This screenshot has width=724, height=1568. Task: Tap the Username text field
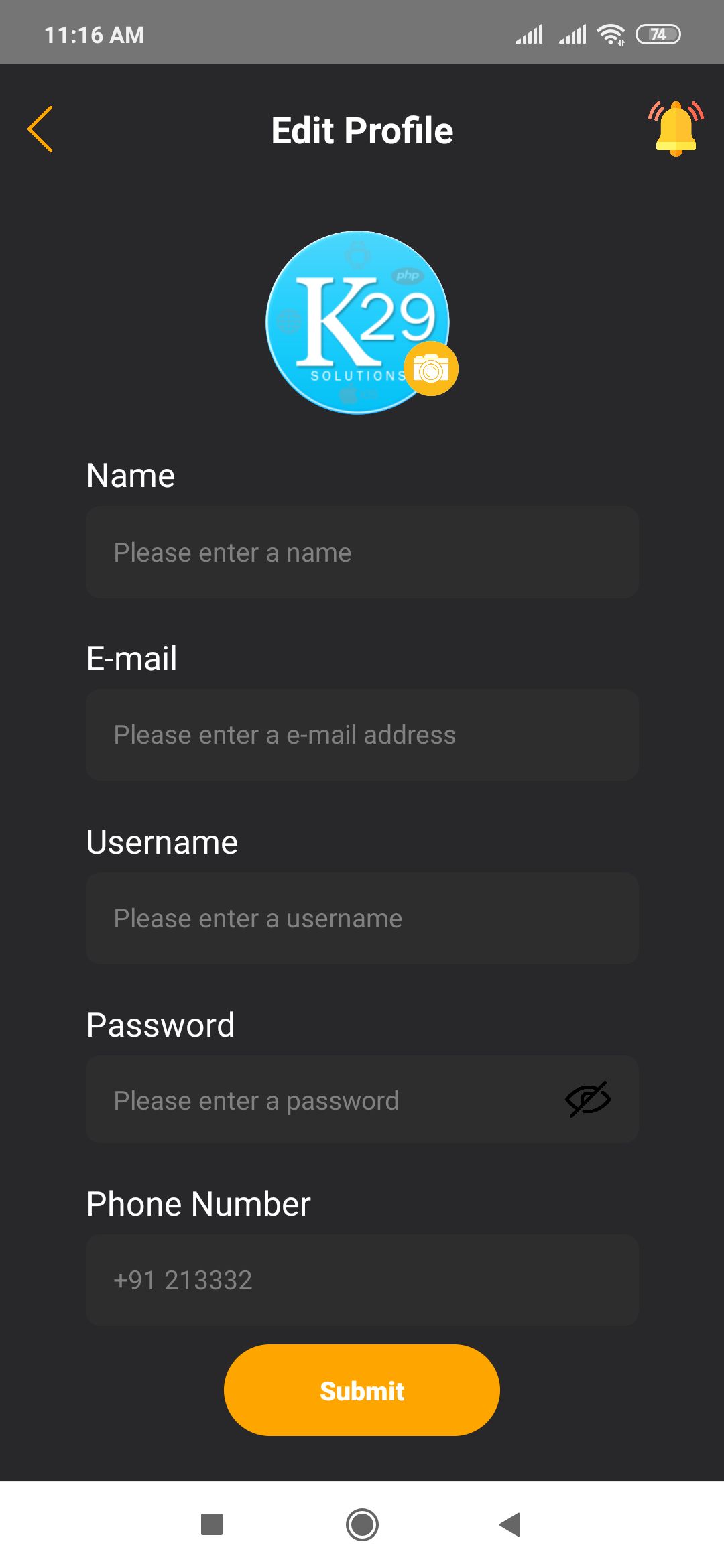tap(362, 919)
